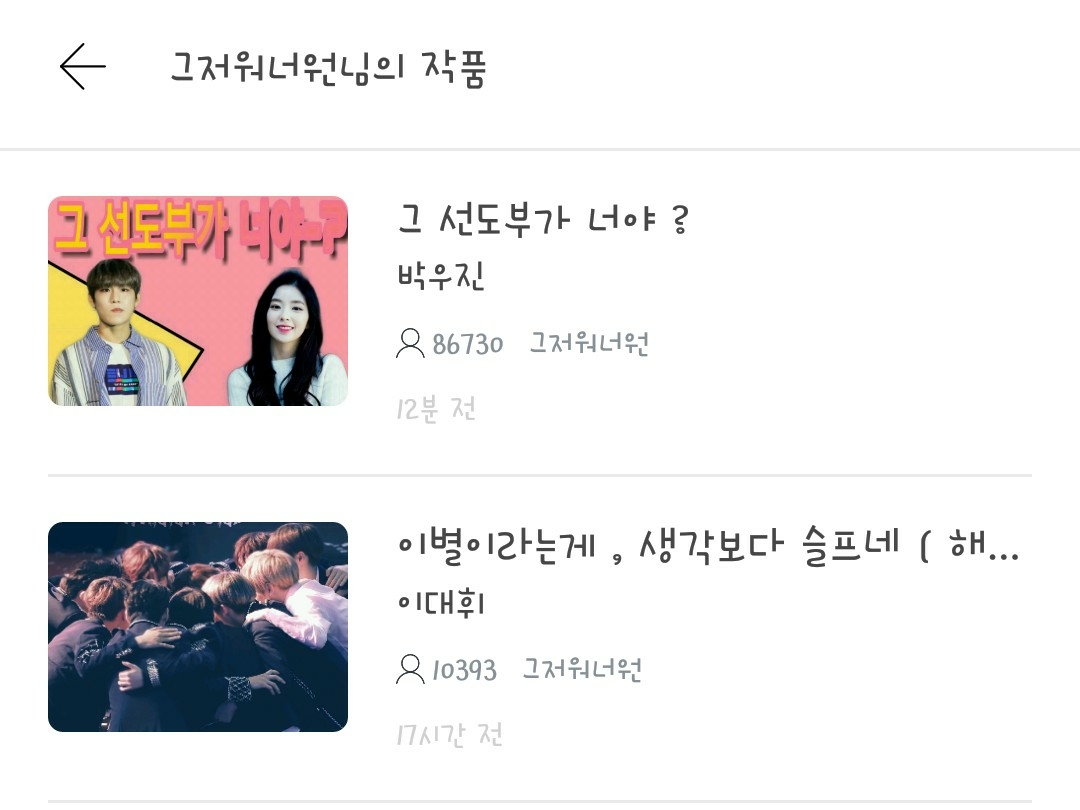Viewport: 1080px width, 810px height.
Task: Tap the pink 박우진 story thumbnail
Action: coord(198,301)
